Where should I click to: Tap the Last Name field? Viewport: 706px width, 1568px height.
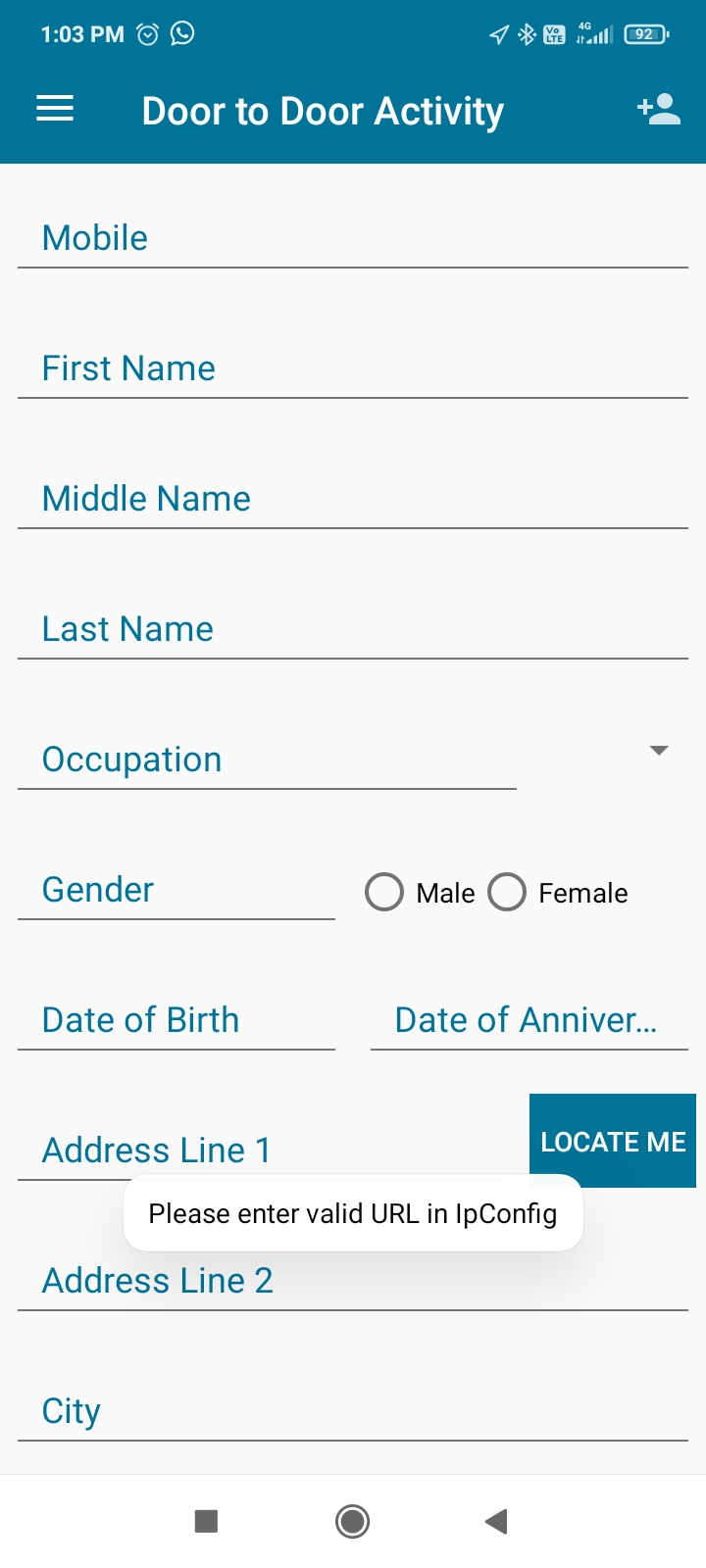click(x=353, y=629)
